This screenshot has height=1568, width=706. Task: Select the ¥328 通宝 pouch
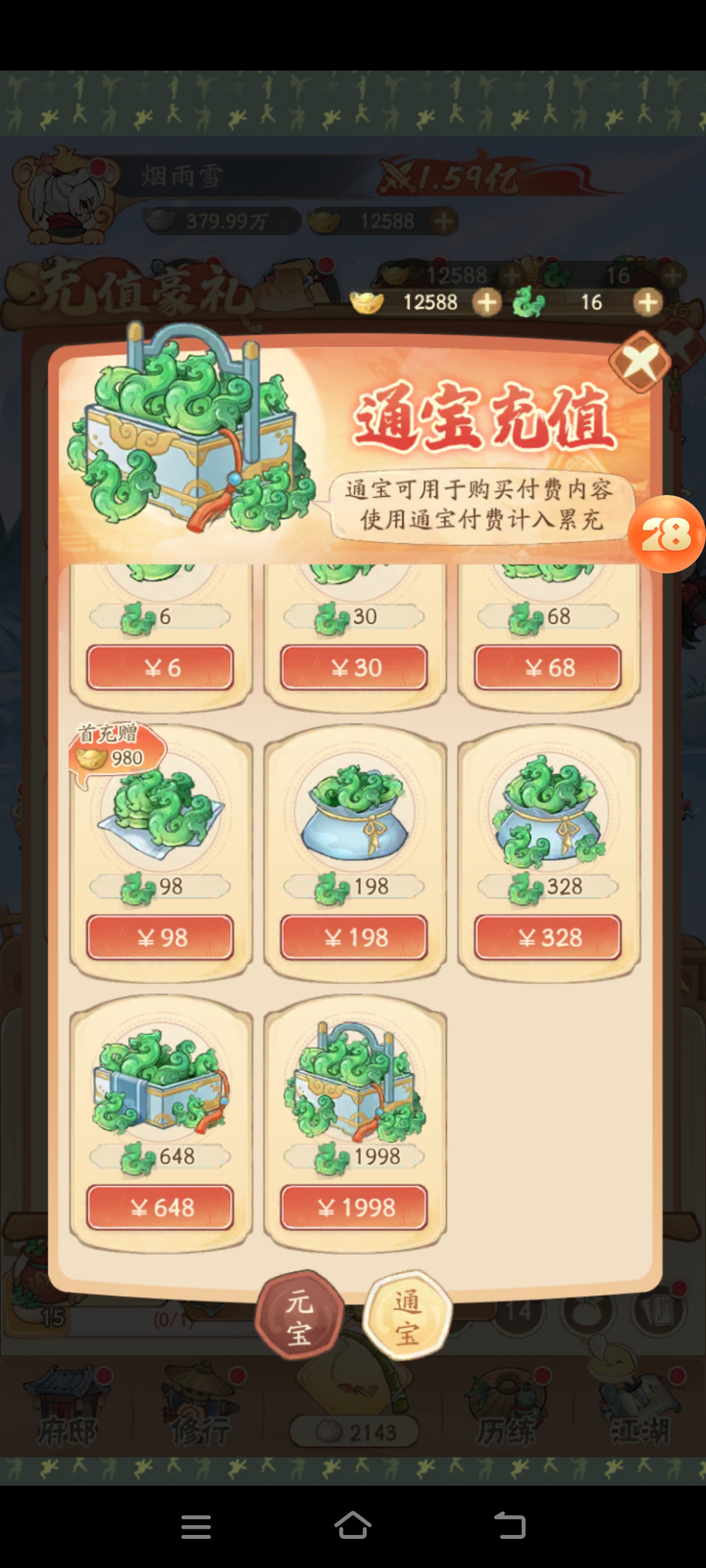pyautogui.click(x=547, y=937)
